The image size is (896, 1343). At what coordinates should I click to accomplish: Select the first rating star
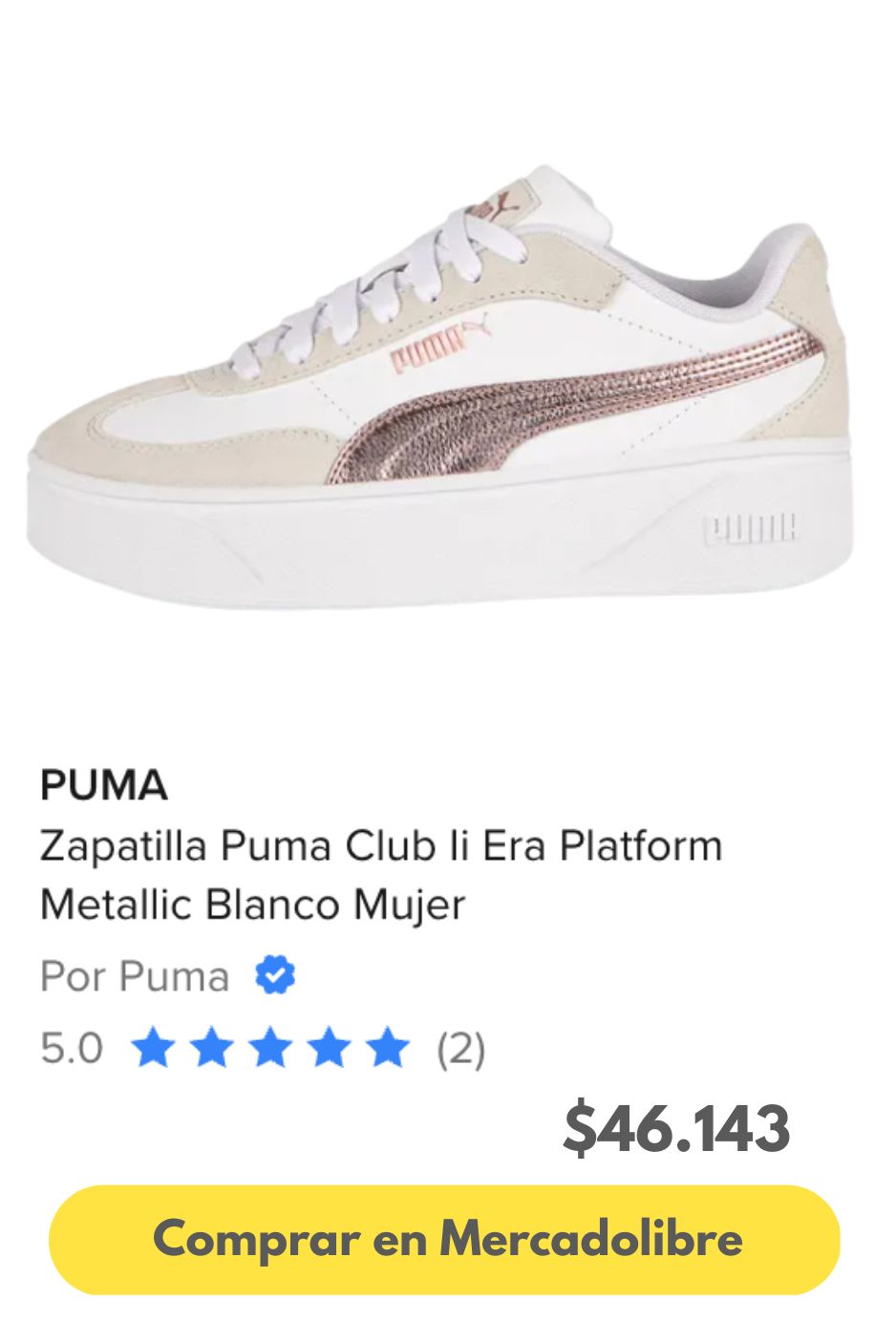pos(155,1047)
